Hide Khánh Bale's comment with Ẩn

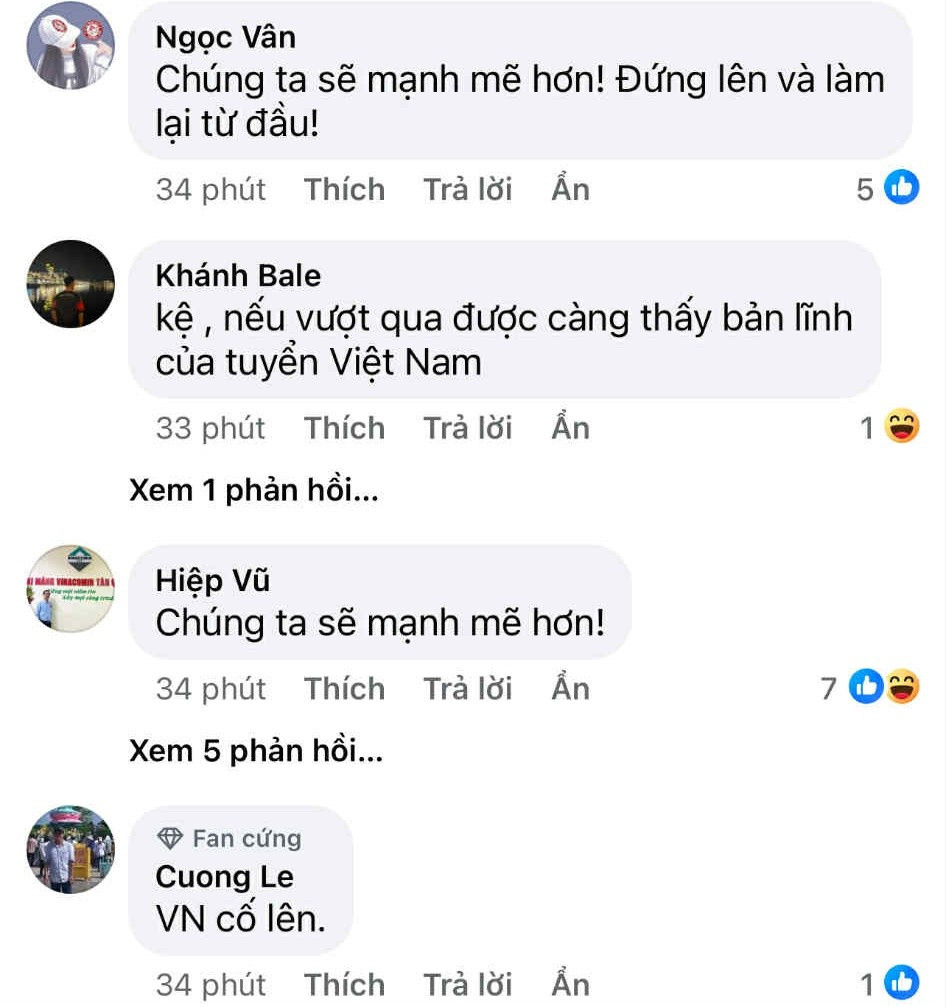[x=570, y=428]
